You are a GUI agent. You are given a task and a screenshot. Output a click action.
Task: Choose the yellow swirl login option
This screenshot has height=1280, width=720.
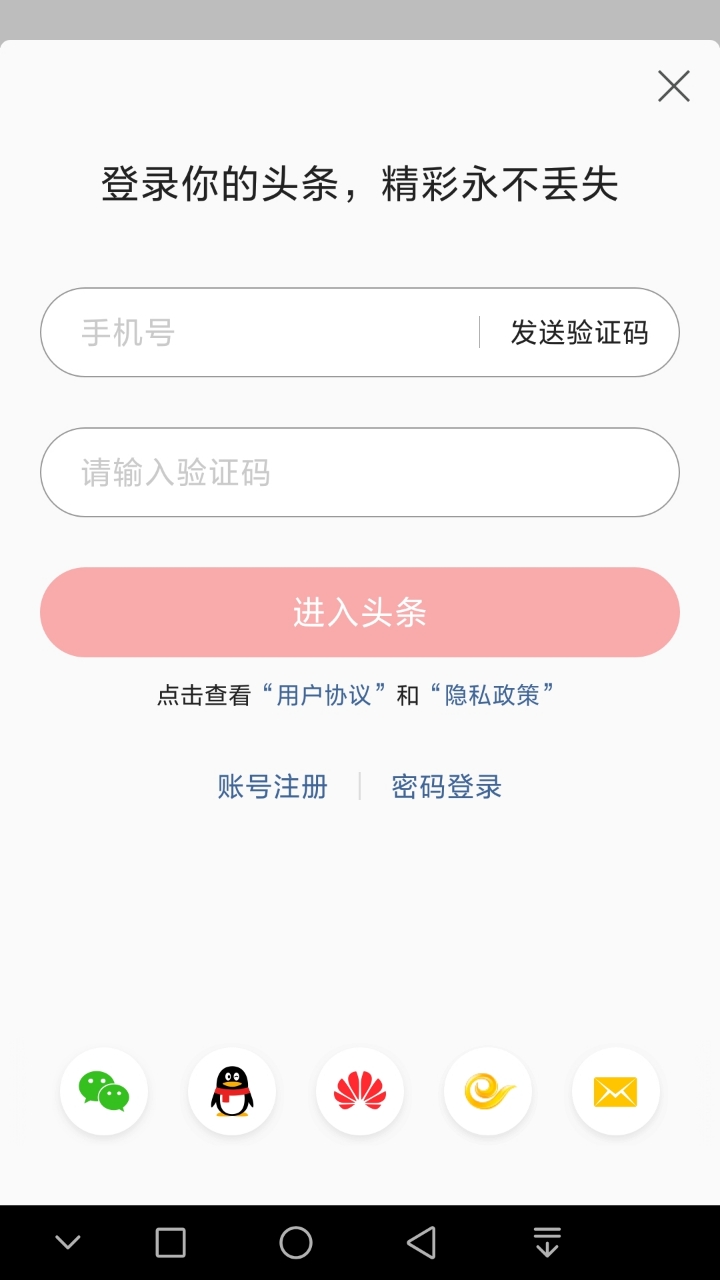tap(488, 1091)
